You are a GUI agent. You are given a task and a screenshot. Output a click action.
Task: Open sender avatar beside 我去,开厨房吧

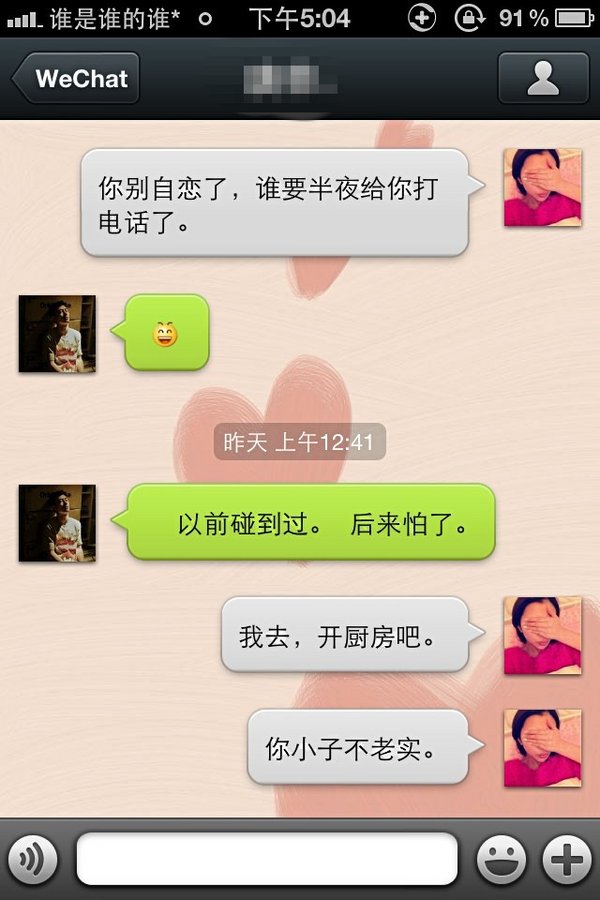[542, 635]
